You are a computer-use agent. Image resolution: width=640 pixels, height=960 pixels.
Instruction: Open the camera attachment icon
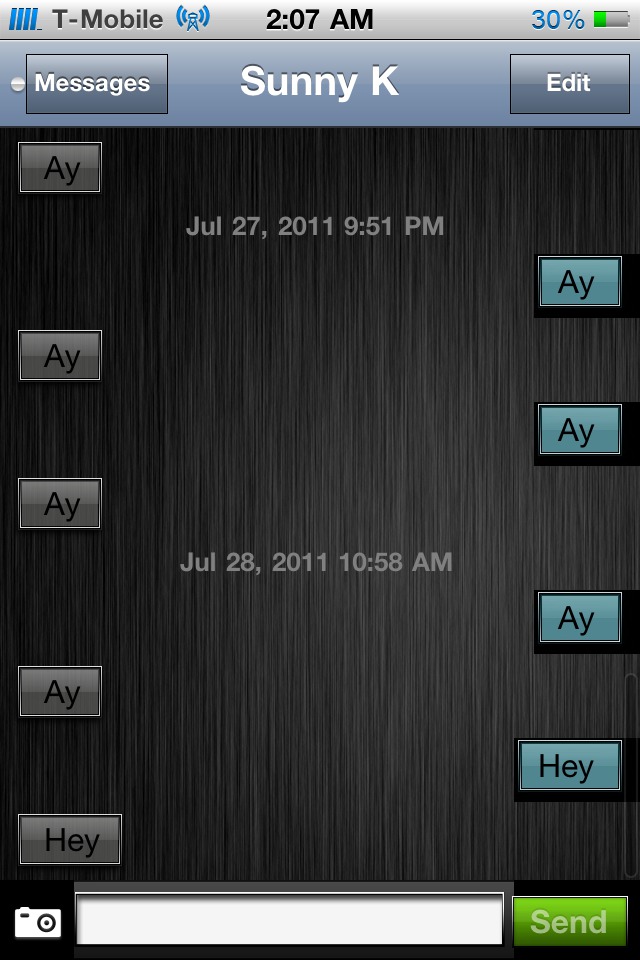38,921
